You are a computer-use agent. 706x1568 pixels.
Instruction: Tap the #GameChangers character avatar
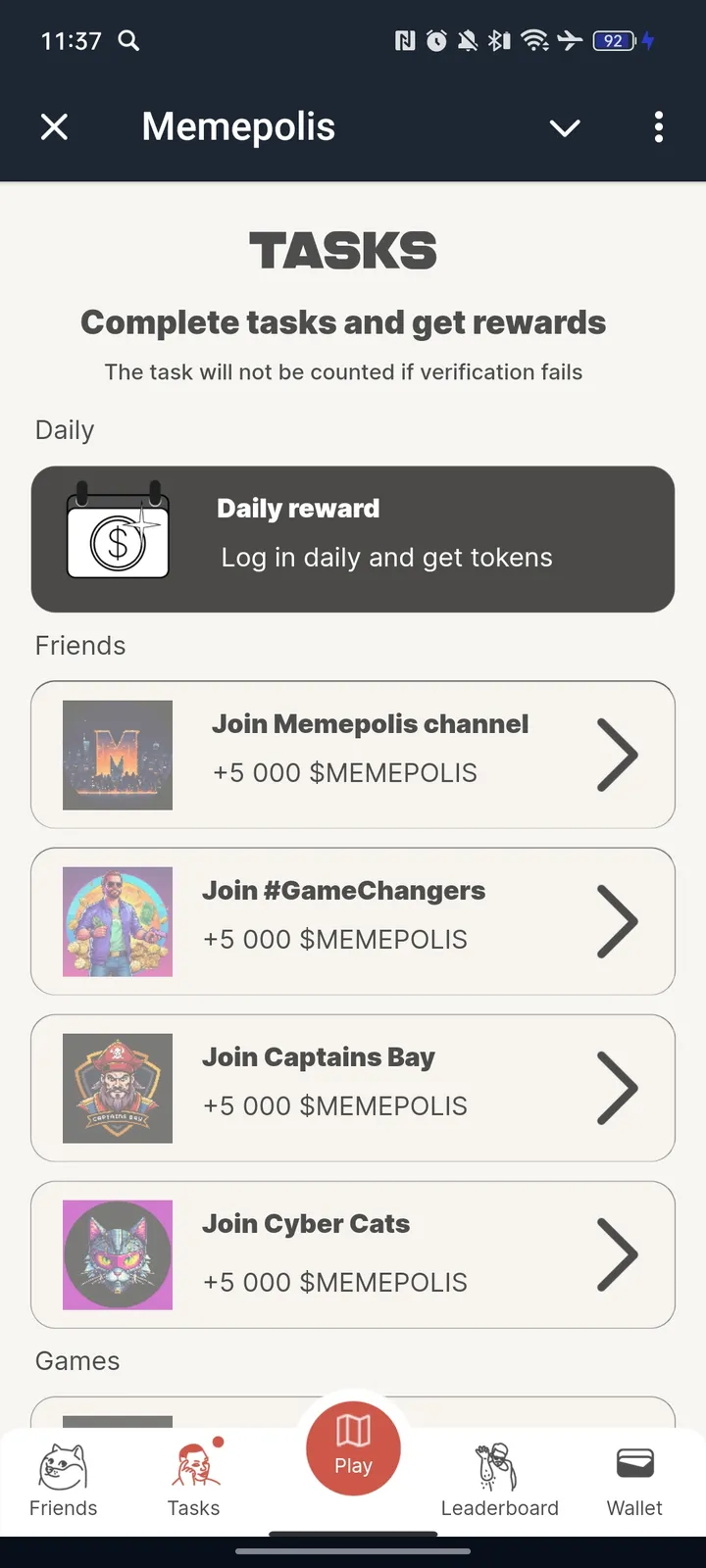click(x=118, y=921)
